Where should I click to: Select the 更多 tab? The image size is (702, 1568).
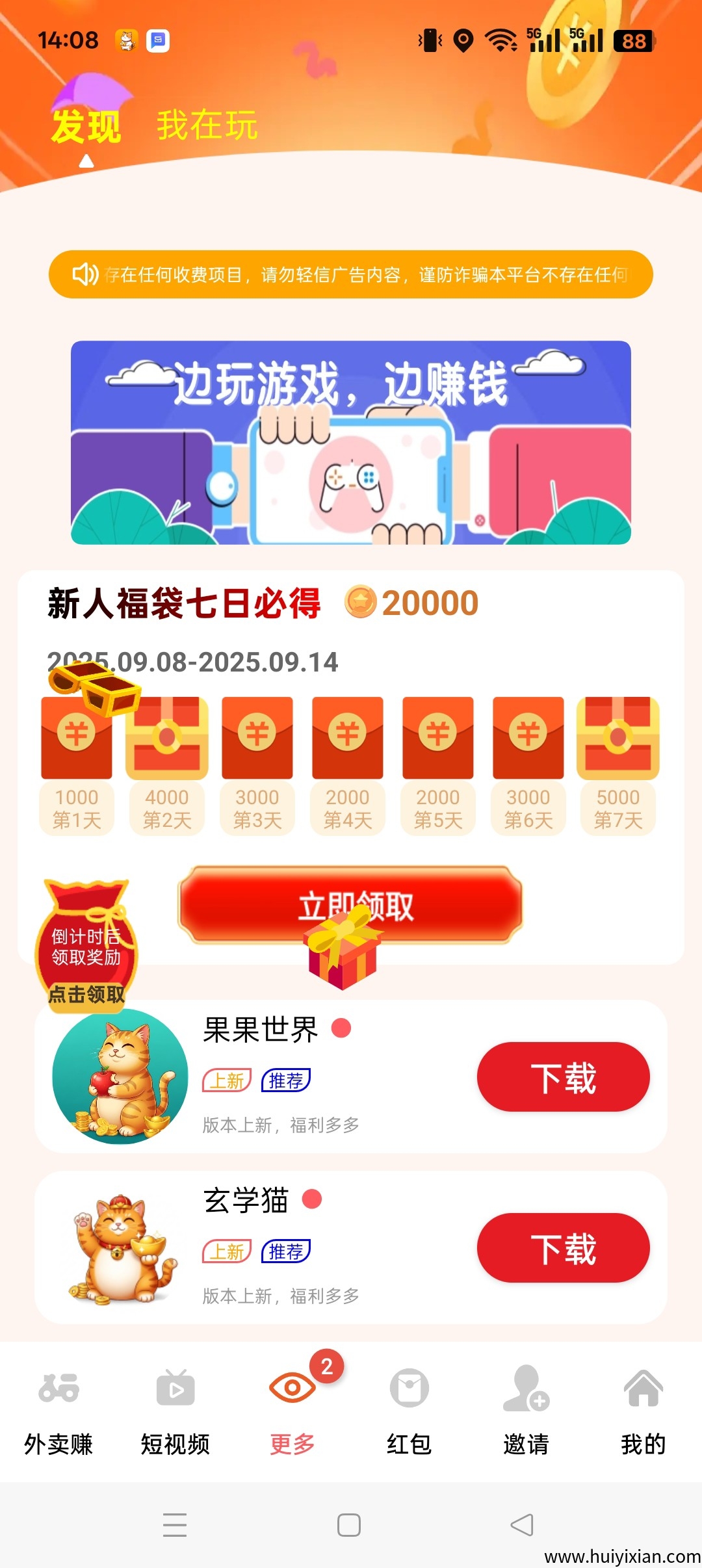click(x=292, y=1409)
